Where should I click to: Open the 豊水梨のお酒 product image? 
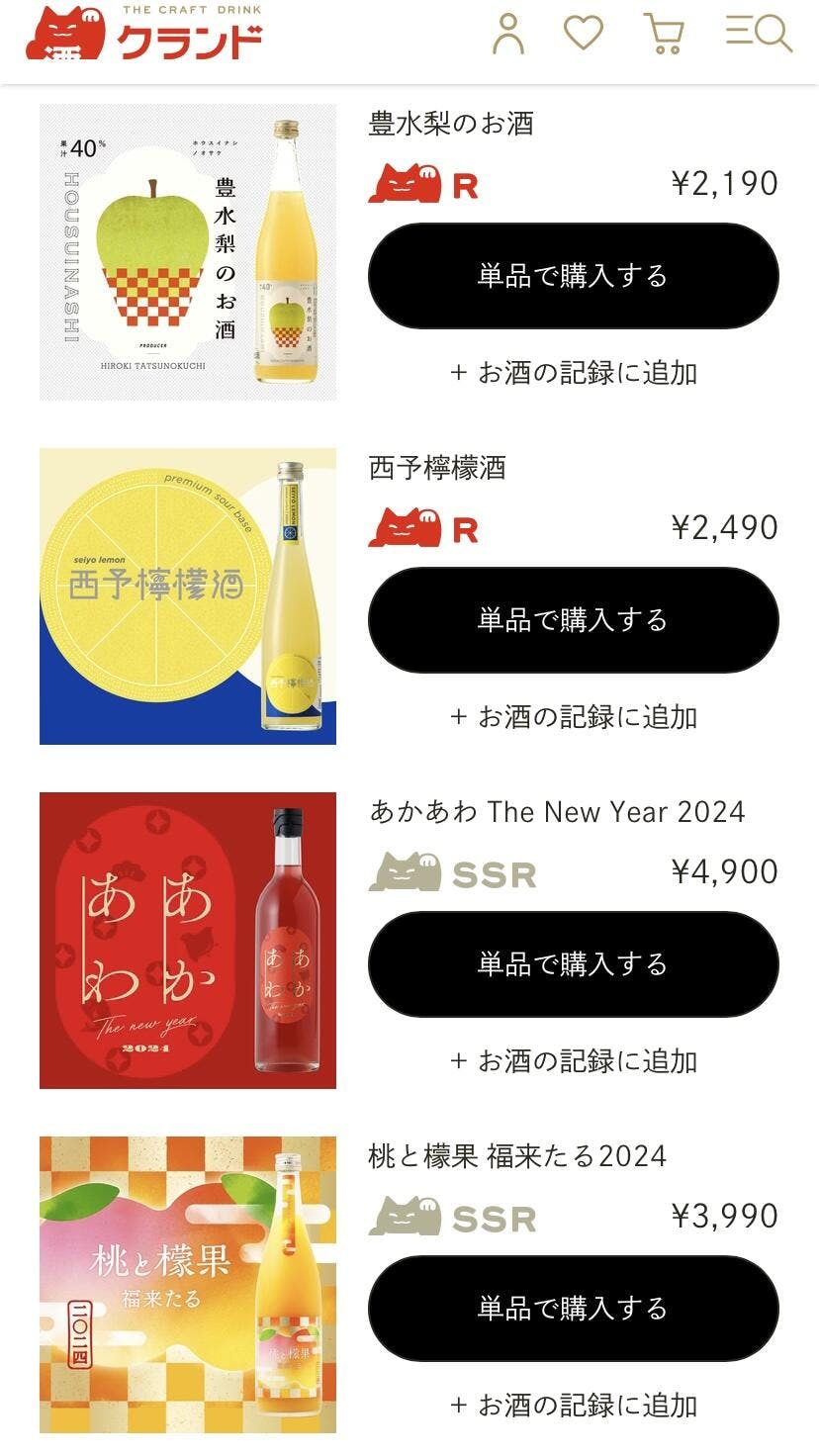[188, 252]
